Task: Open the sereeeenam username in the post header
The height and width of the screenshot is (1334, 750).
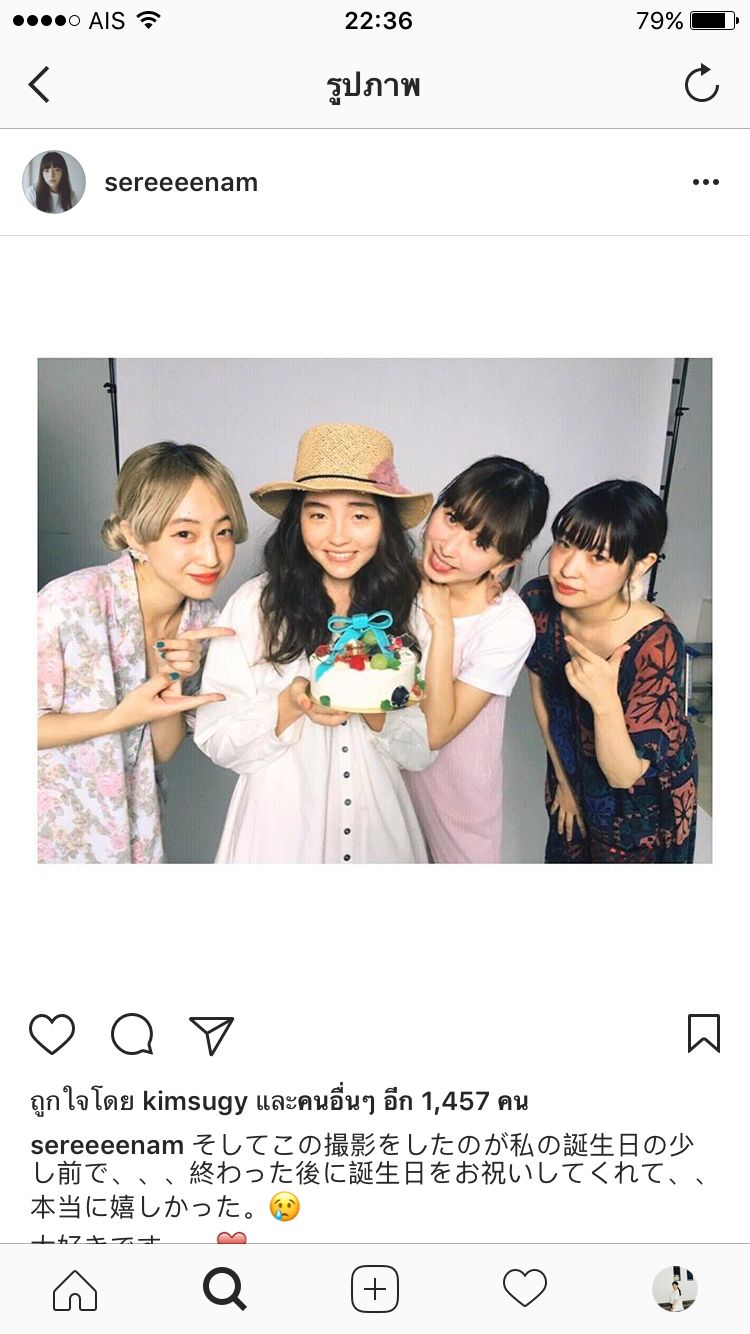Action: tap(181, 183)
